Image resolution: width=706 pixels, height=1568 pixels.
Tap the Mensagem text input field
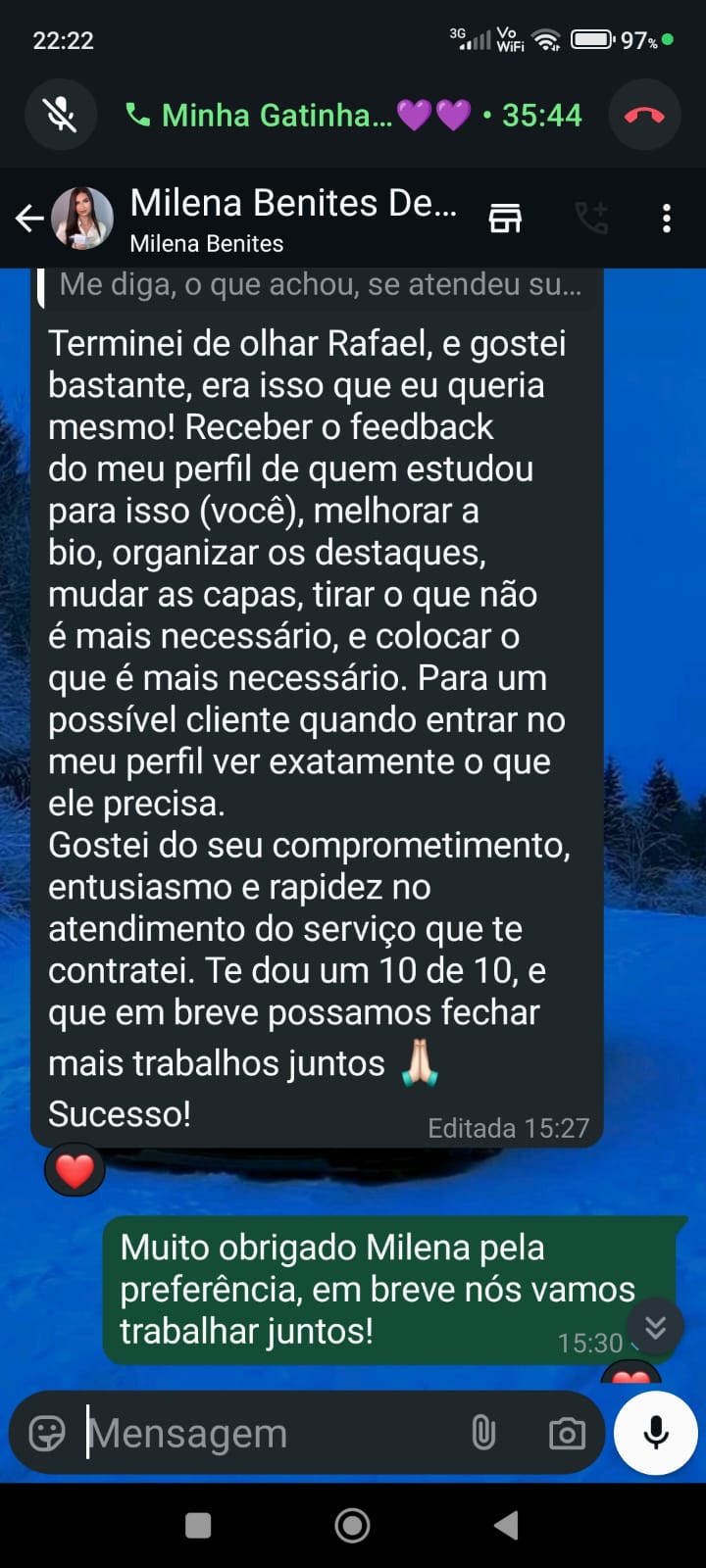(245, 1433)
